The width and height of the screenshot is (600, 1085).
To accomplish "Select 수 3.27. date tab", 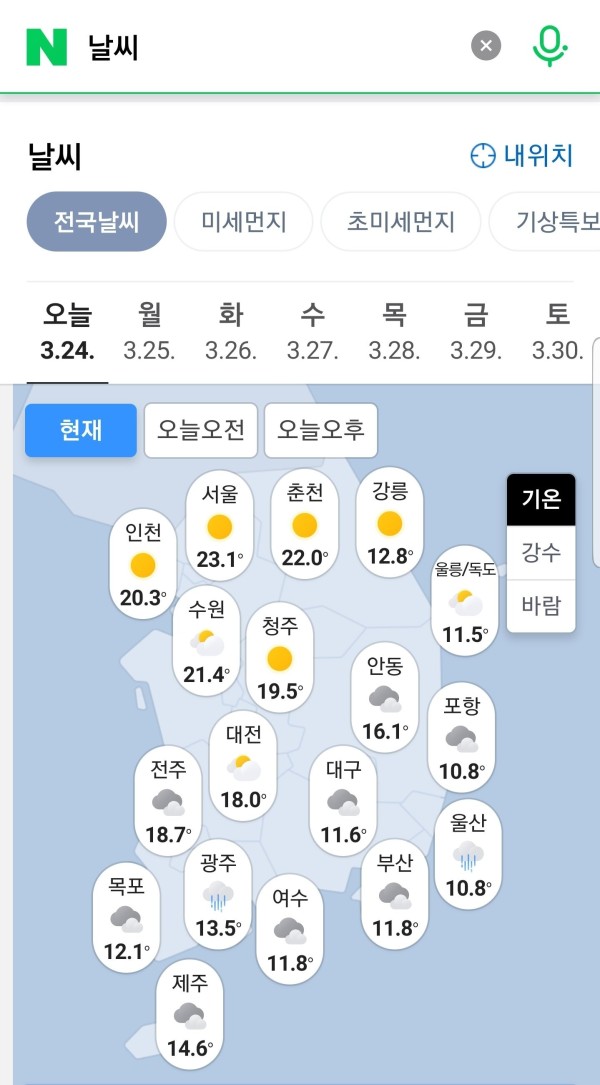I will pos(312,333).
